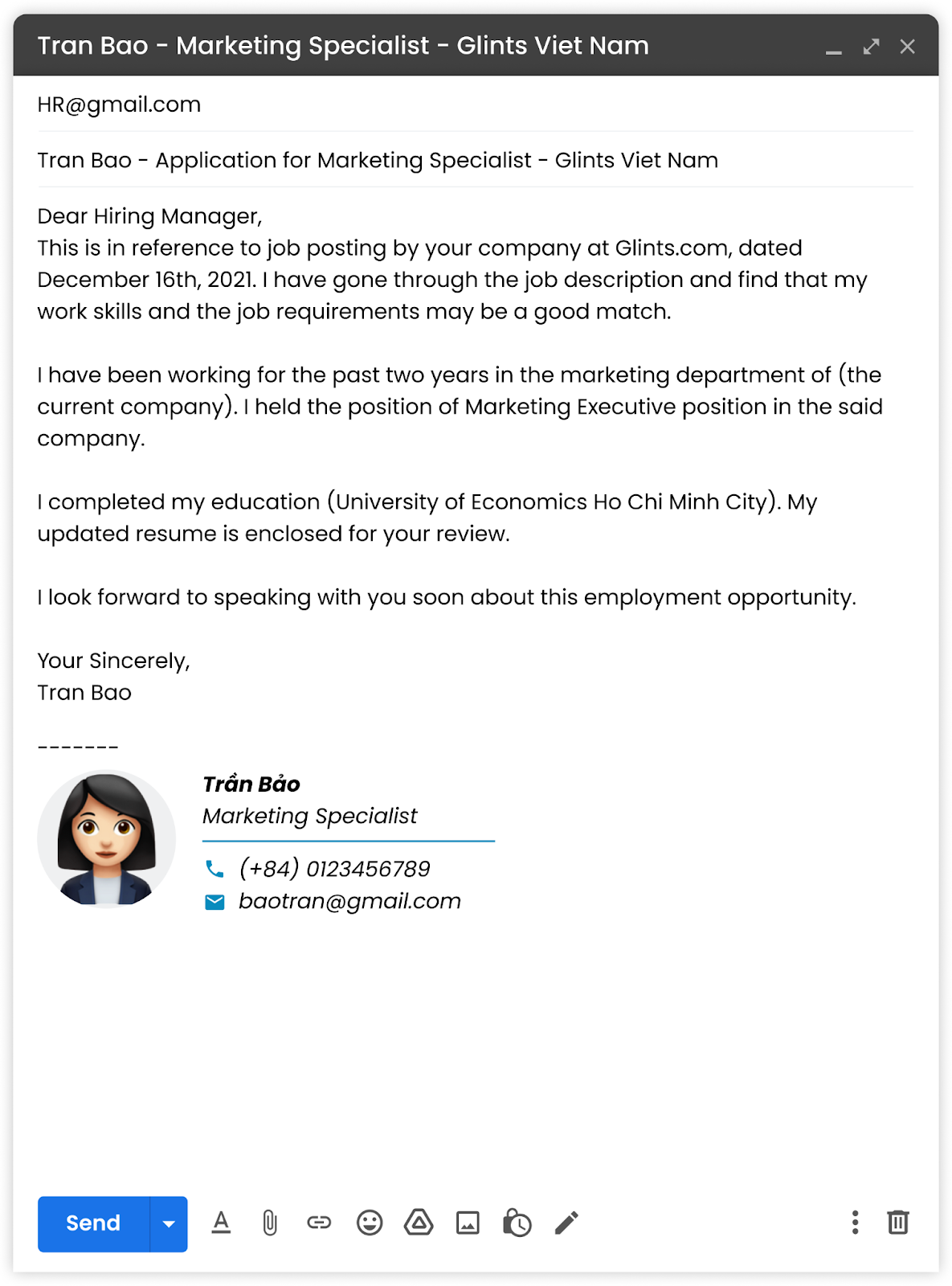The height and width of the screenshot is (1286, 952).
Task: Close the compose window
Action: tap(908, 47)
